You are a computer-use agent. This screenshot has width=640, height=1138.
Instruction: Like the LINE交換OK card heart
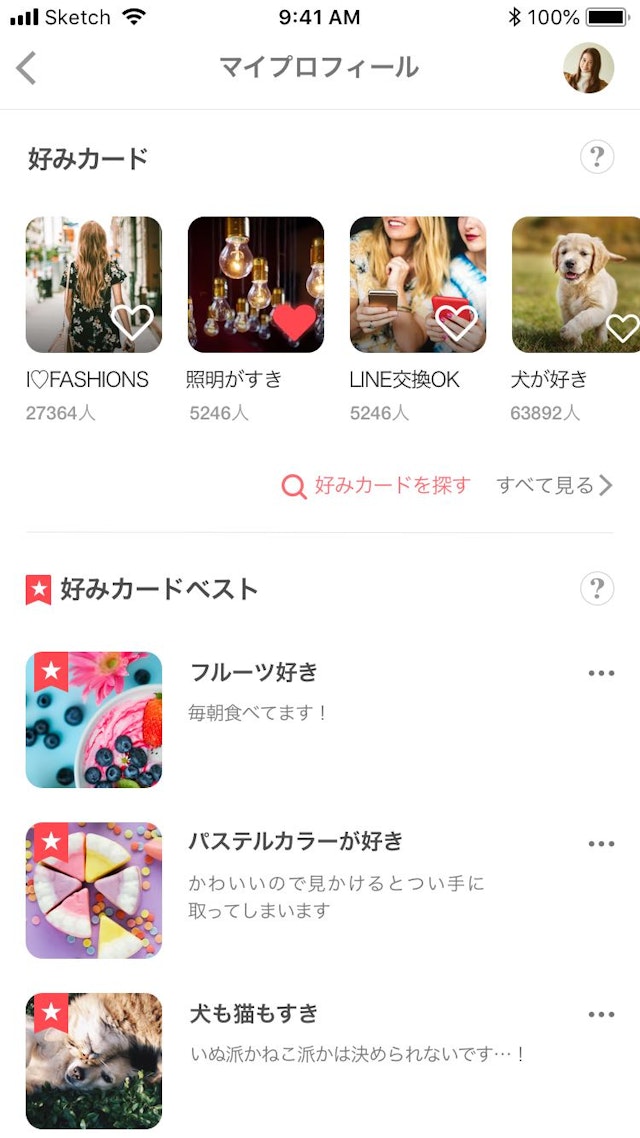point(456,322)
